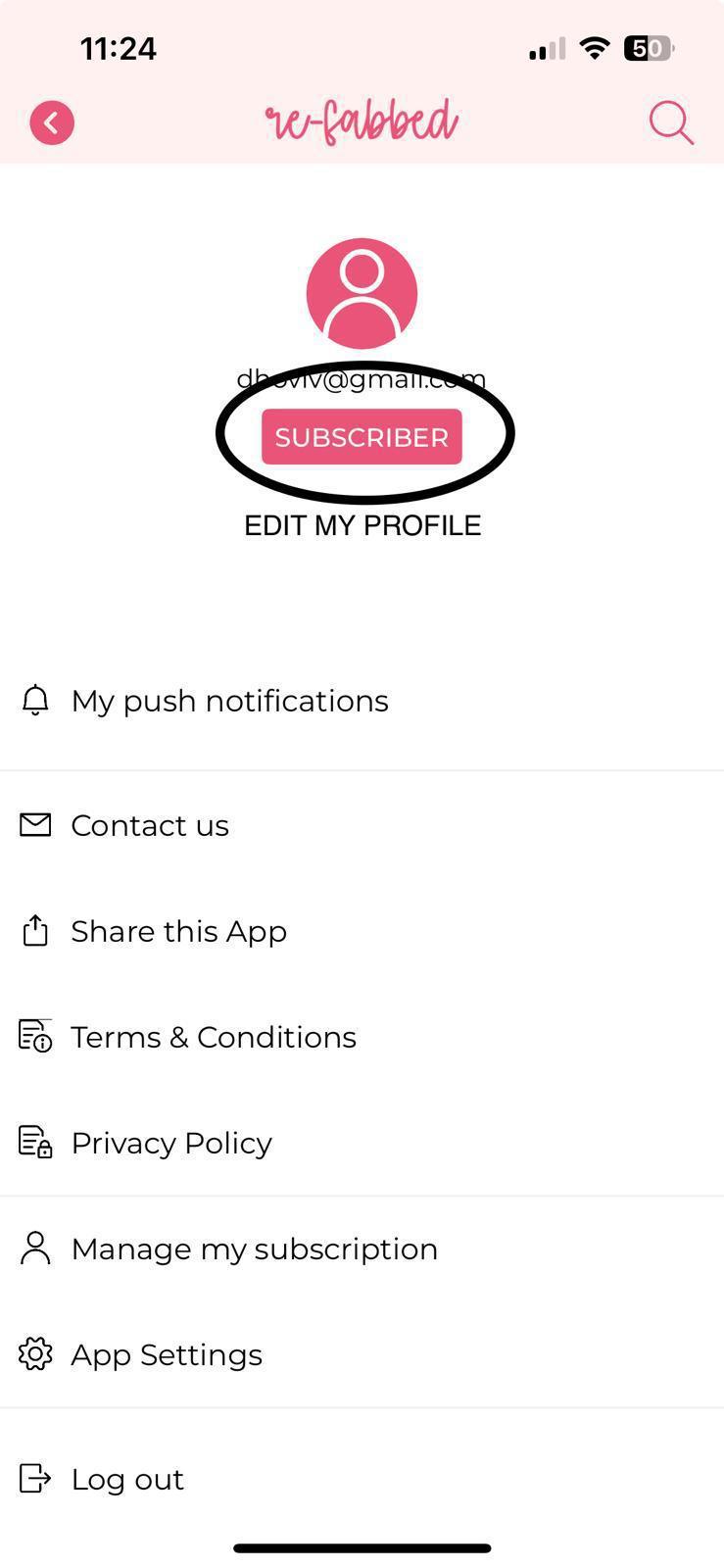Open Manage my subscription
The image size is (724, 1568).
tap(253, 1248)
